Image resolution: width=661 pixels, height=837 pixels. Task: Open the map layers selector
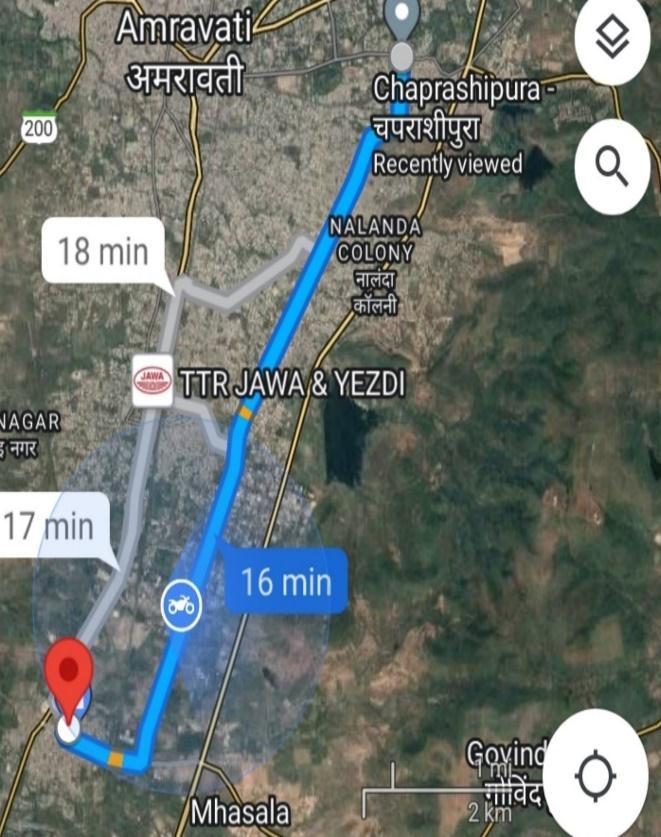pos(612,40)
